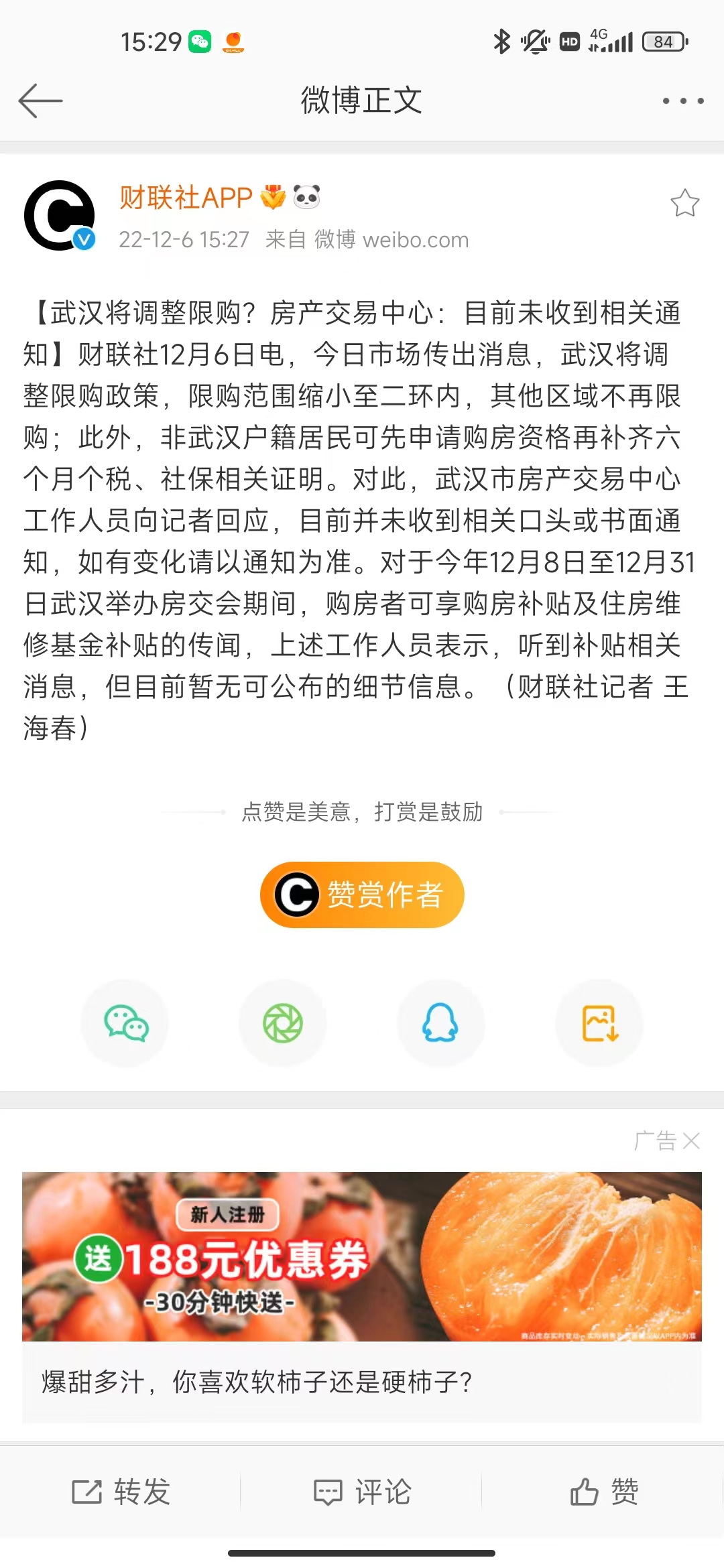
Task: Open the 财联社APP profile avatar
Action: 59,216
